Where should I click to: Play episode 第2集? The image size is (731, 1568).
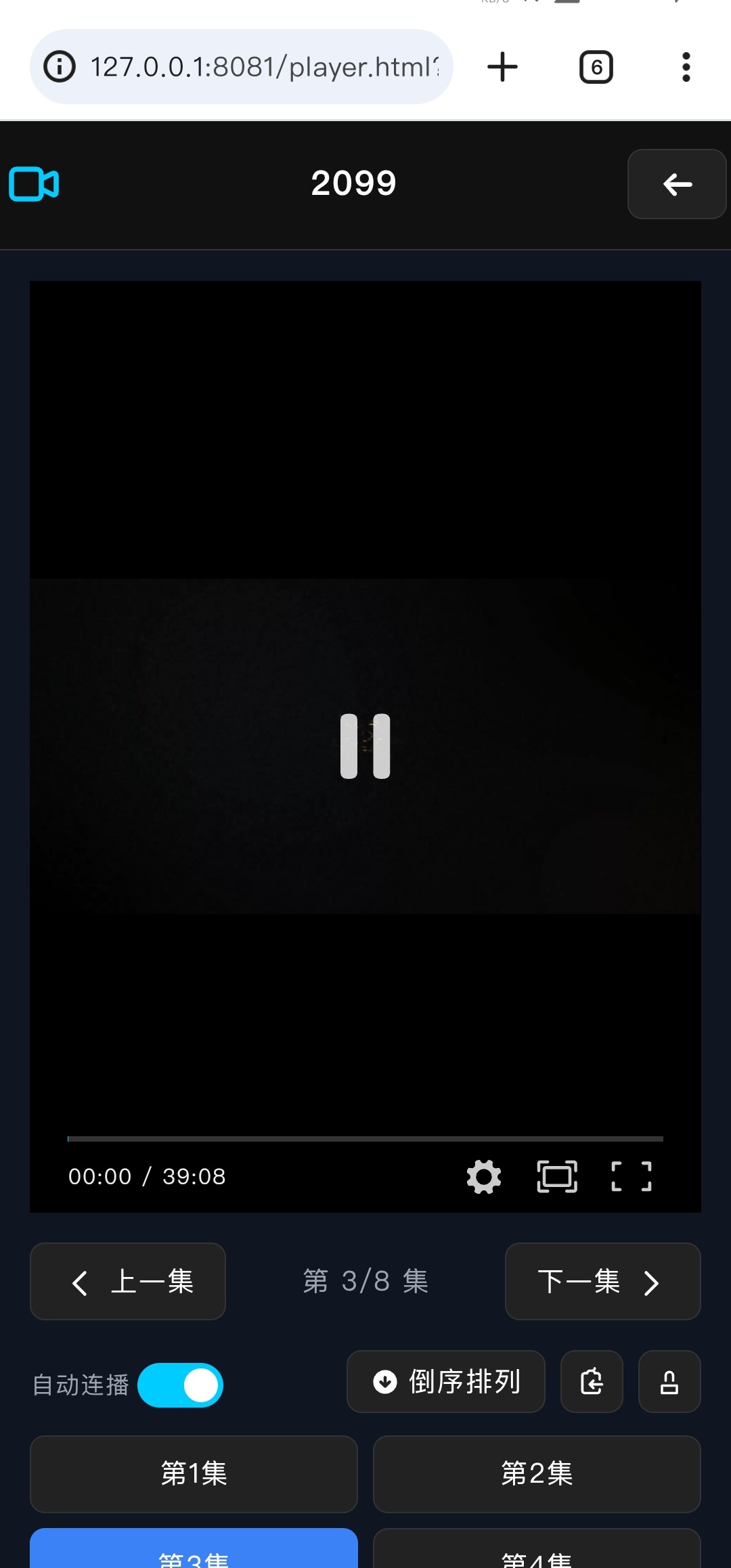[x=537, y=1474]
